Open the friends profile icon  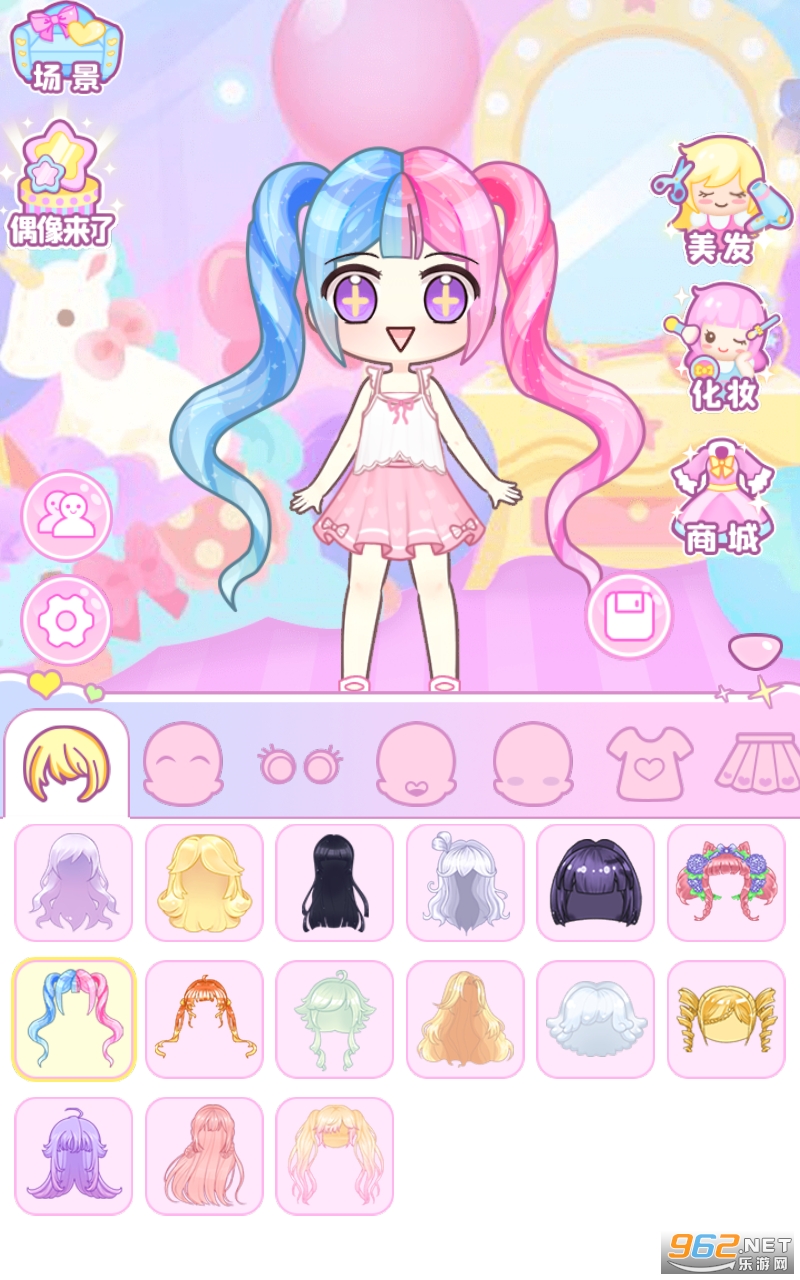point(66,515)
